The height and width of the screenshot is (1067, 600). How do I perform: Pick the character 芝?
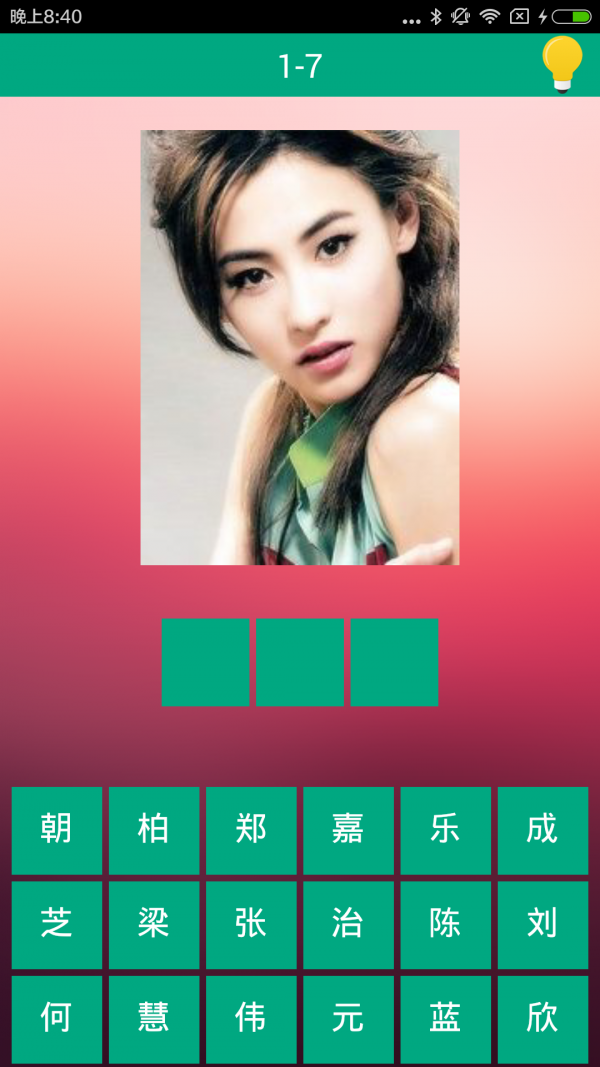click(x=57, y=924)
